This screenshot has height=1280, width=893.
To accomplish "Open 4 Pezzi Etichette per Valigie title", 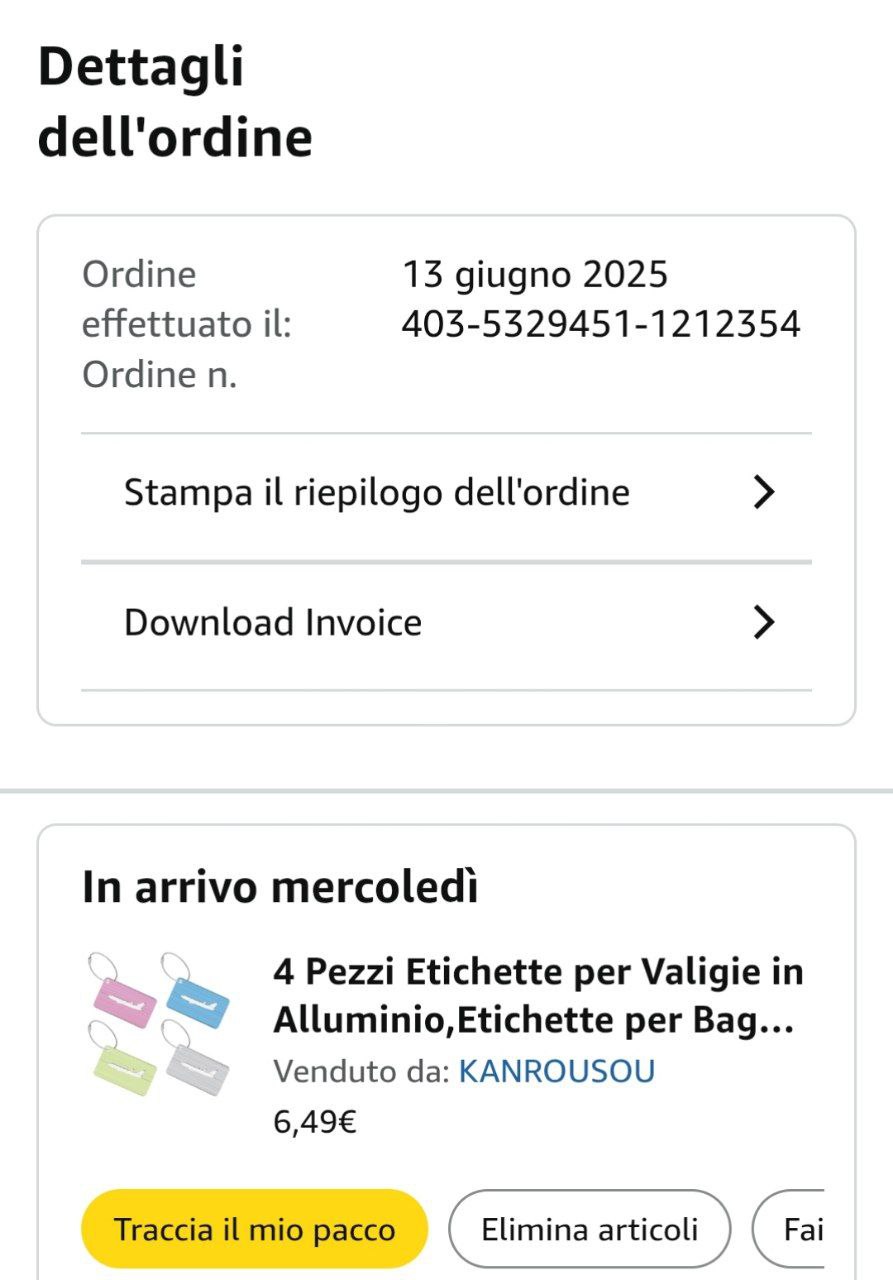I will pos(538,995).
